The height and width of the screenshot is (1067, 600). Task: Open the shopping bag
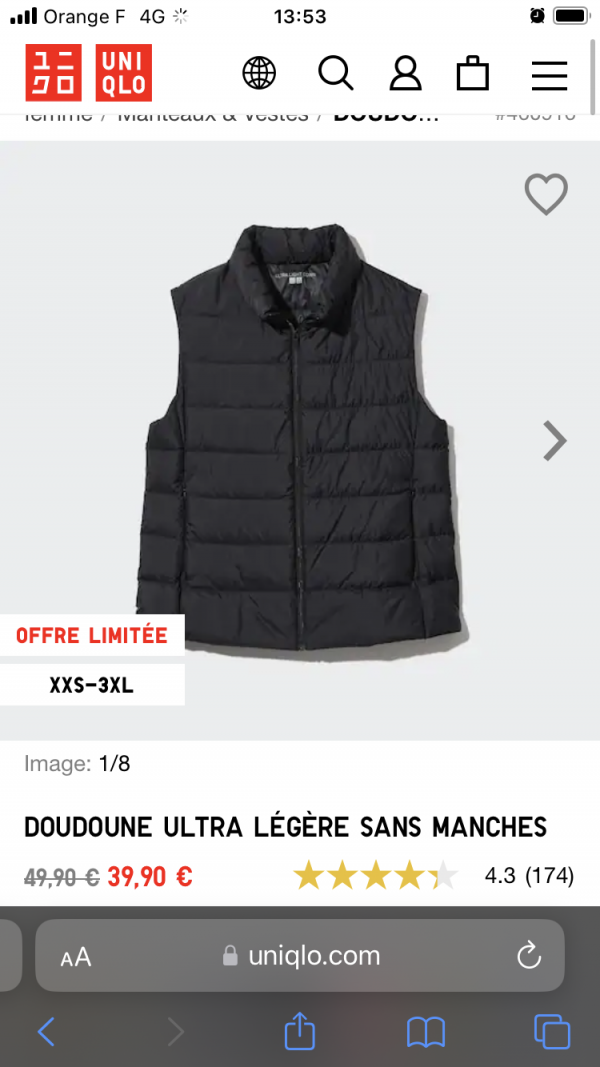(x=473, y=73)
